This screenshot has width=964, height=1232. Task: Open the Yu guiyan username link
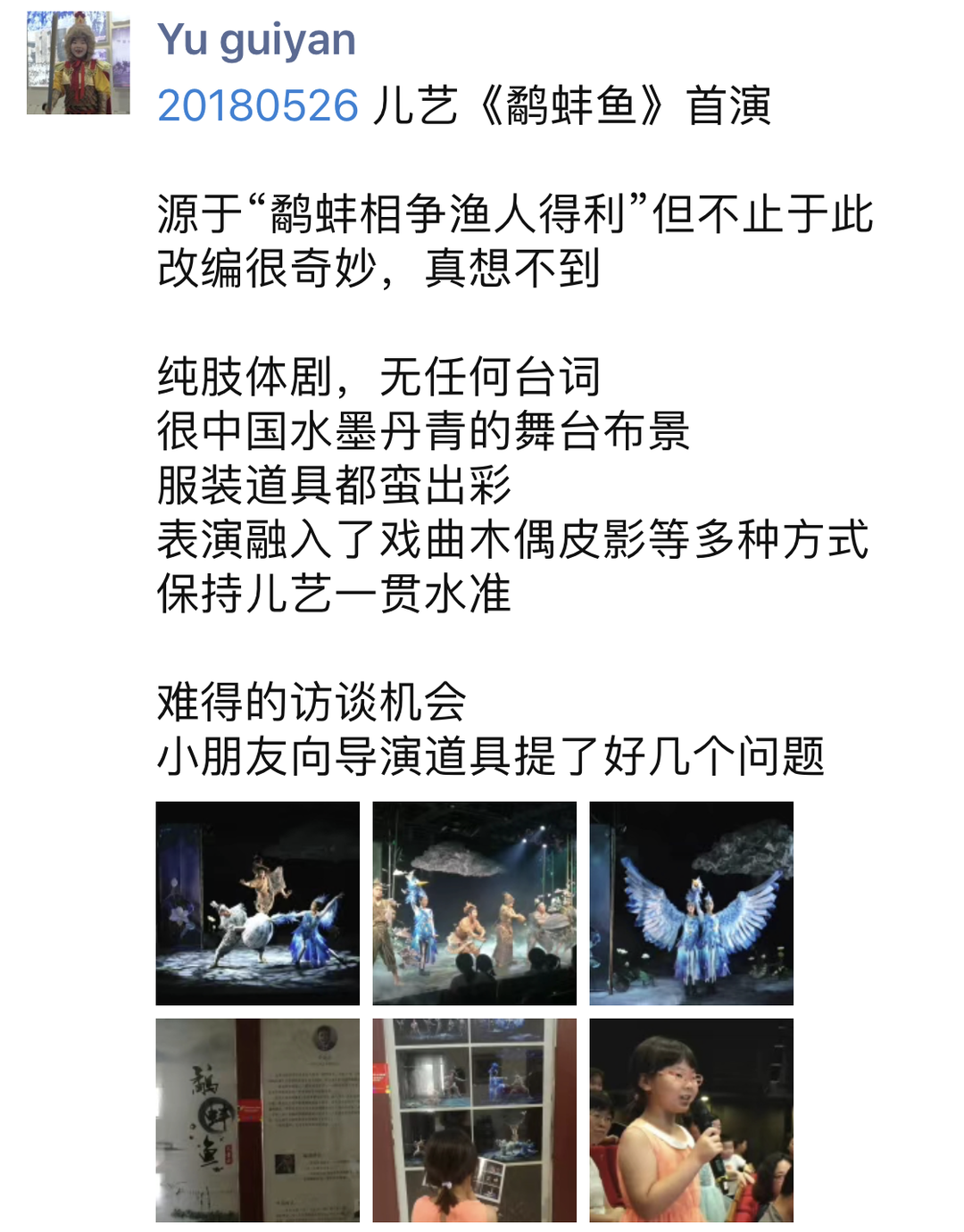point(256,40)
